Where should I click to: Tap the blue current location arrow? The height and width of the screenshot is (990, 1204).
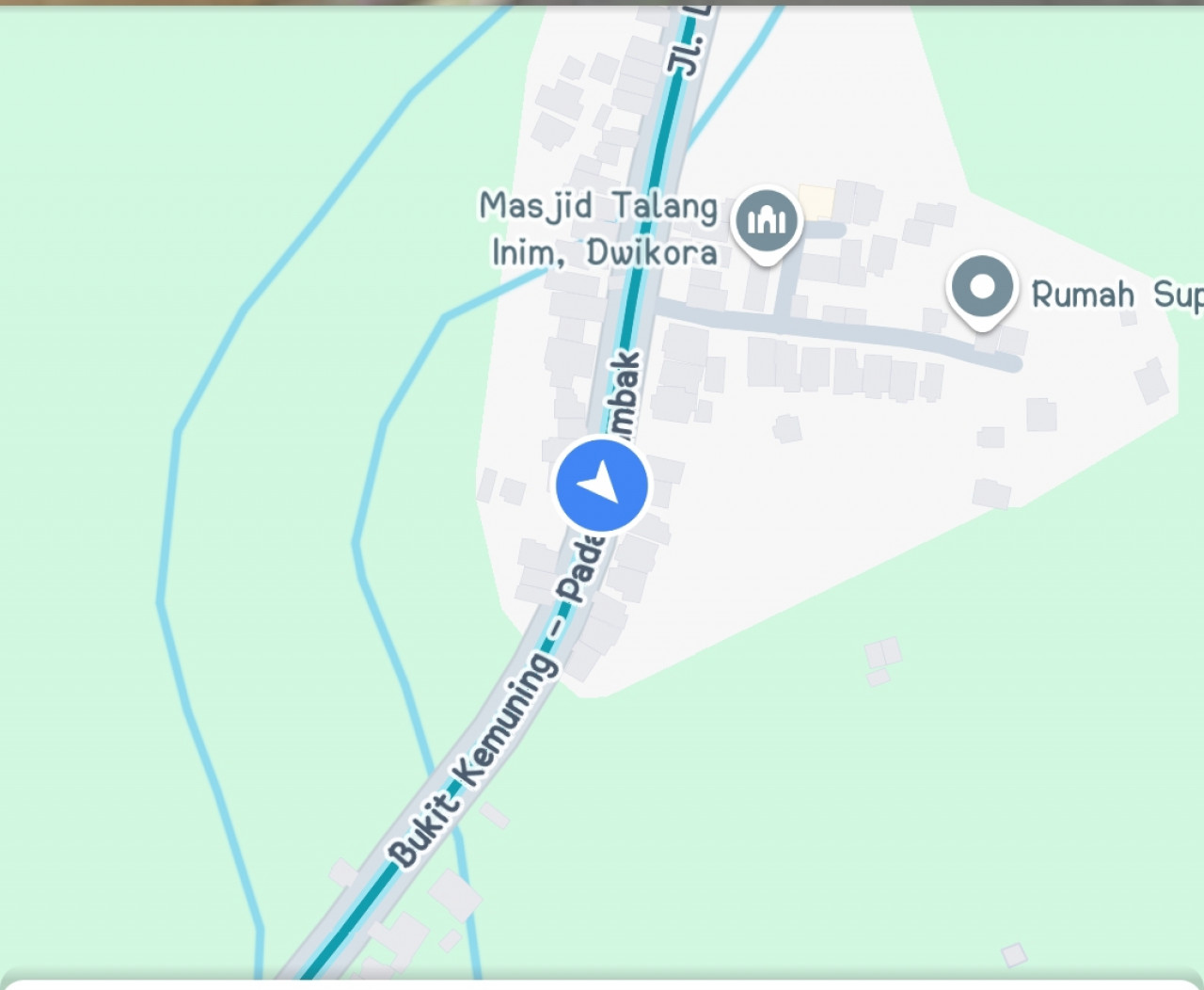point(602,486)
